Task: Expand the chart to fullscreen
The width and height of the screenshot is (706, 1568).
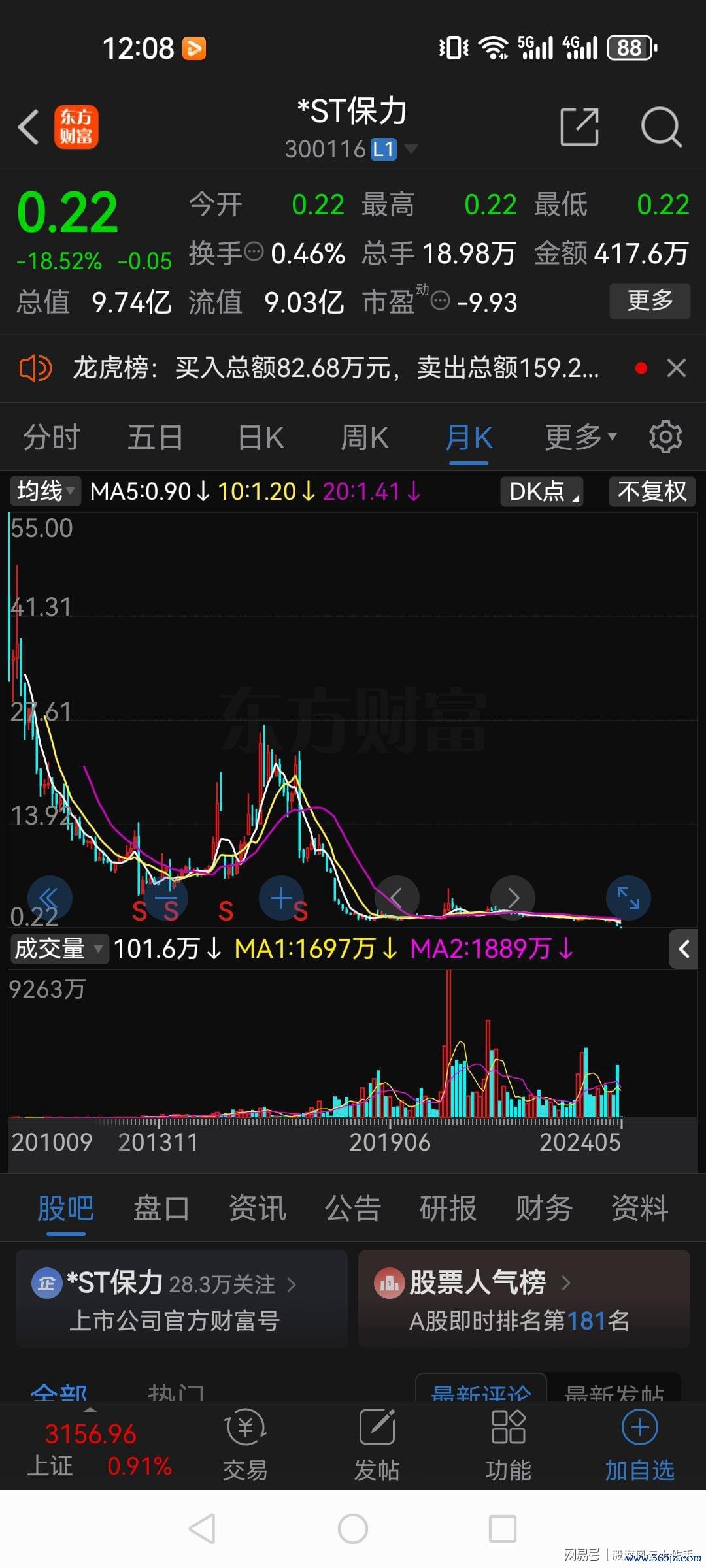Action: 628,898
